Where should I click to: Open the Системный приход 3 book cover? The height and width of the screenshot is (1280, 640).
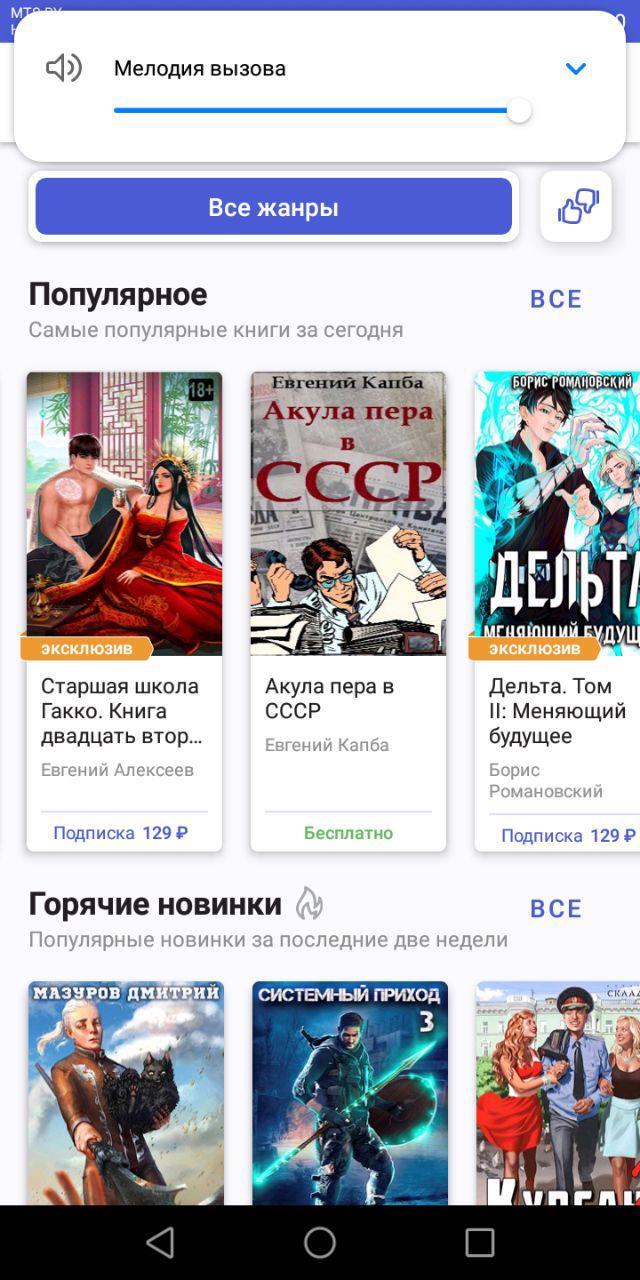tap(350, 1090)
